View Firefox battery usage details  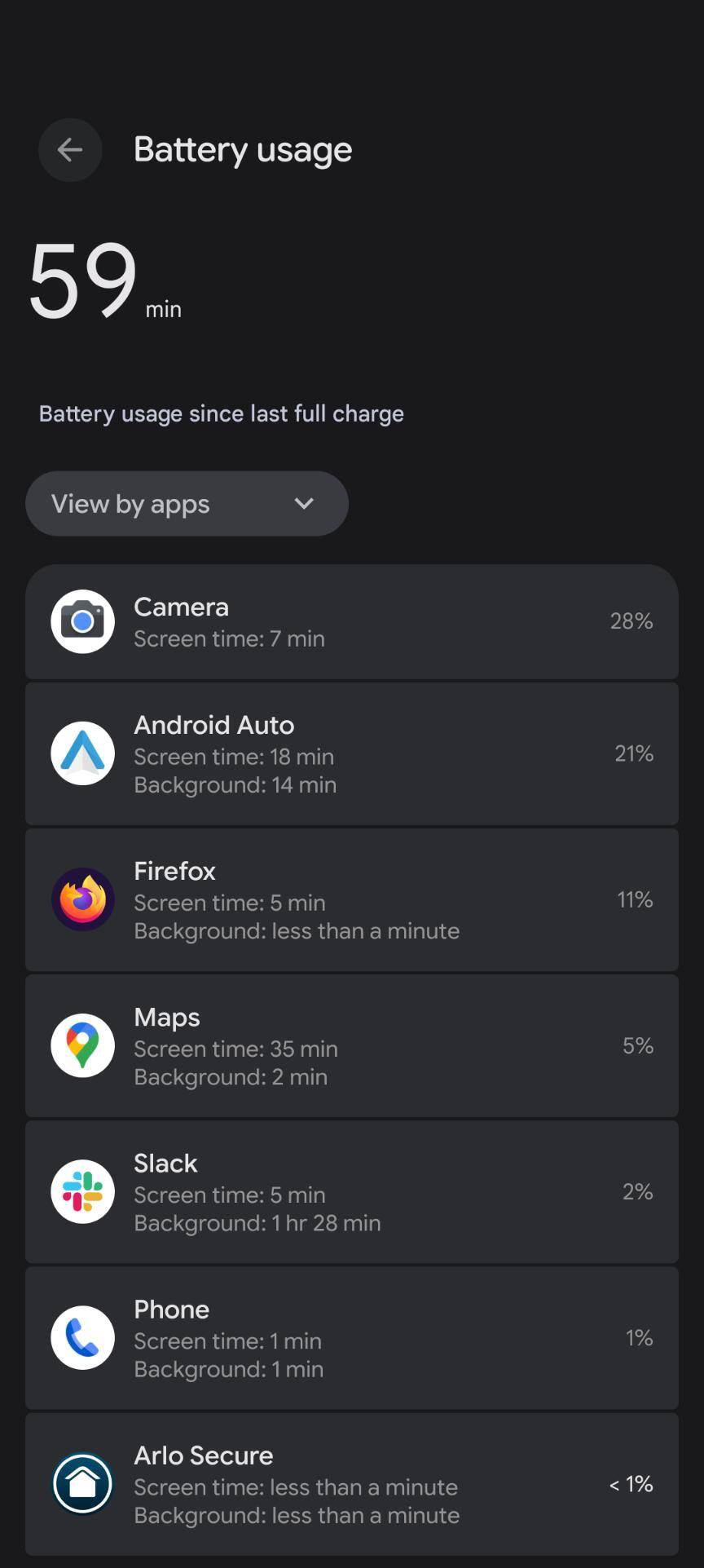pos(352,900)
